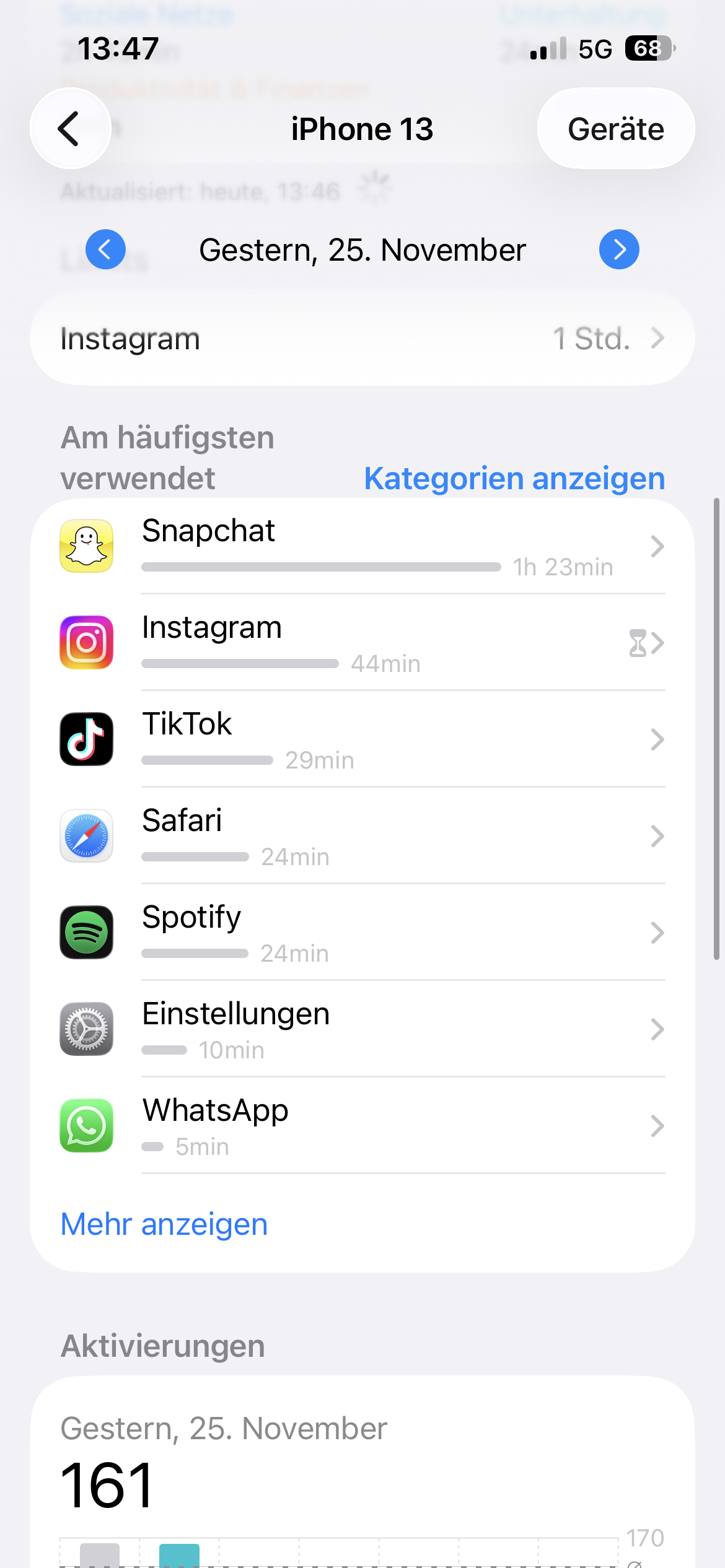This screenshot has height=1568, width=725.
Task: Go back to the previous screen
Action: pos(71,129)
